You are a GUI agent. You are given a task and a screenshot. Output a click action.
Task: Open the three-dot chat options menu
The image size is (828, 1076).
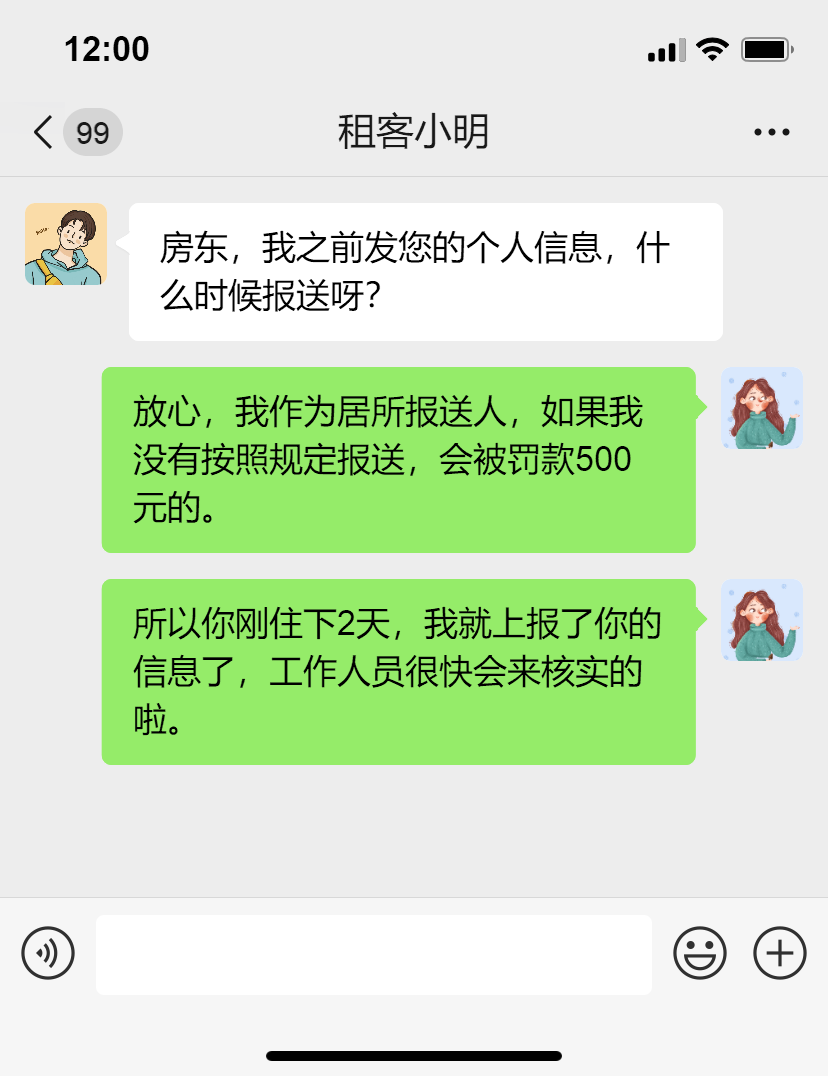(772, 132)
